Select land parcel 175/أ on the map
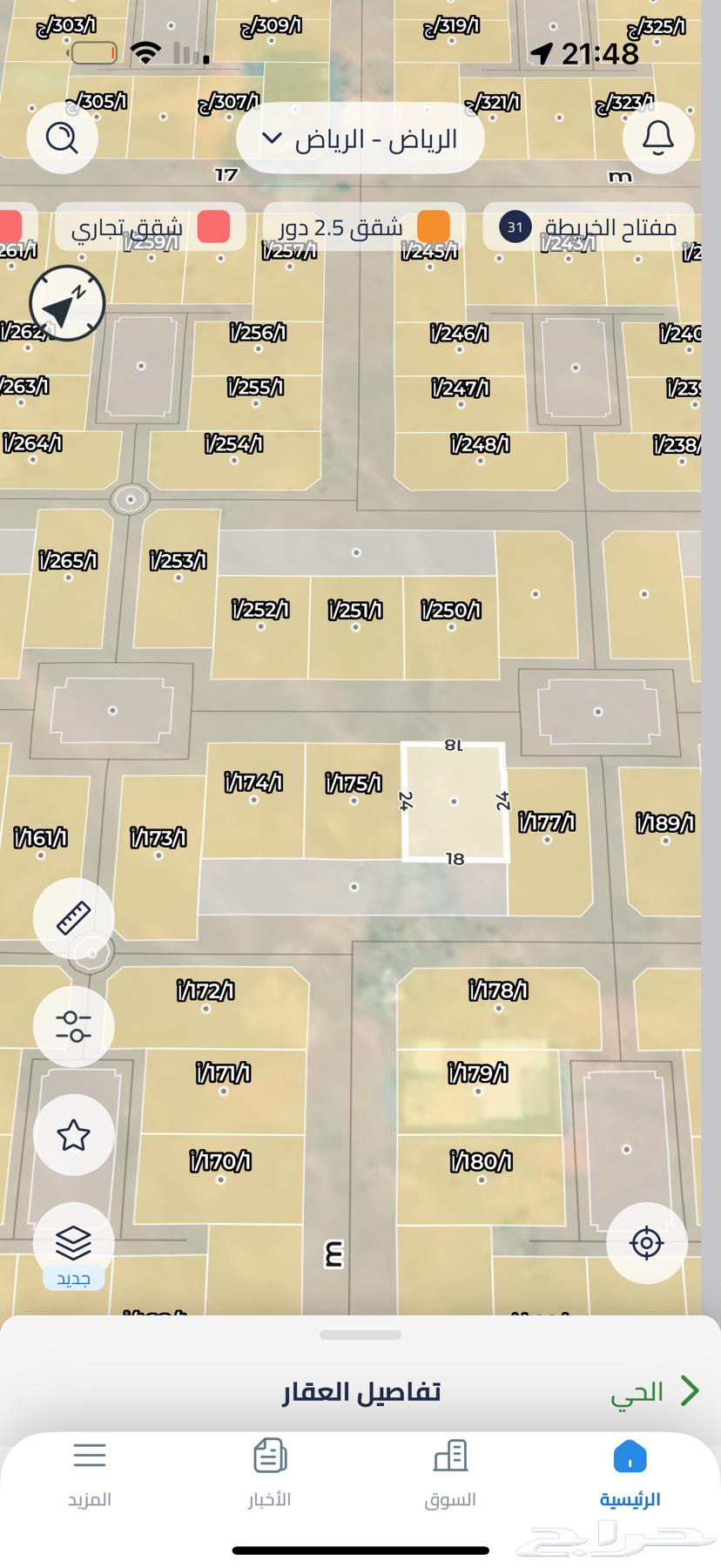 pyautogui.click(x=353, y=801)
